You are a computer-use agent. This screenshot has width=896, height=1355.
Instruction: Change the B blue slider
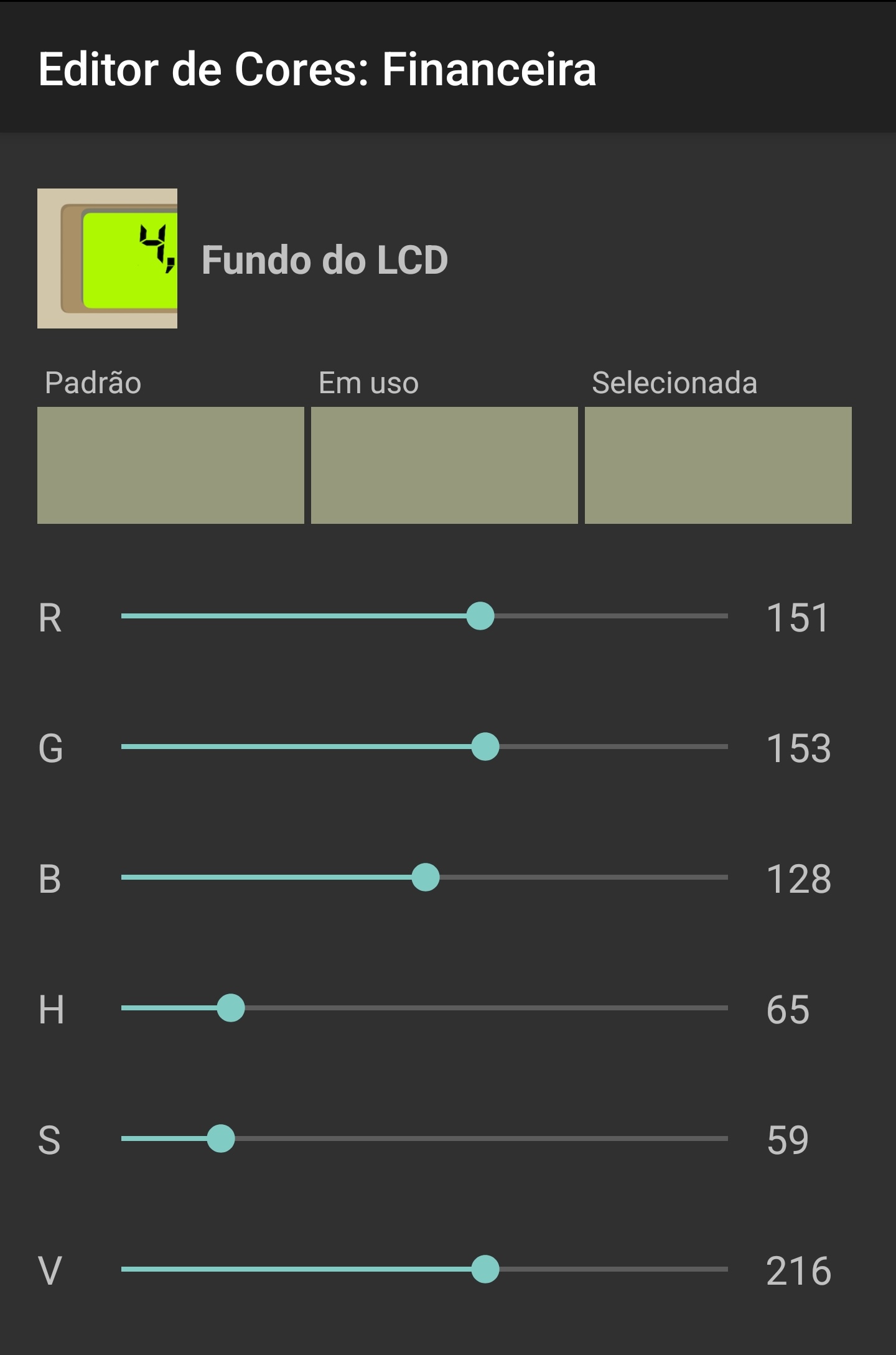426,877
